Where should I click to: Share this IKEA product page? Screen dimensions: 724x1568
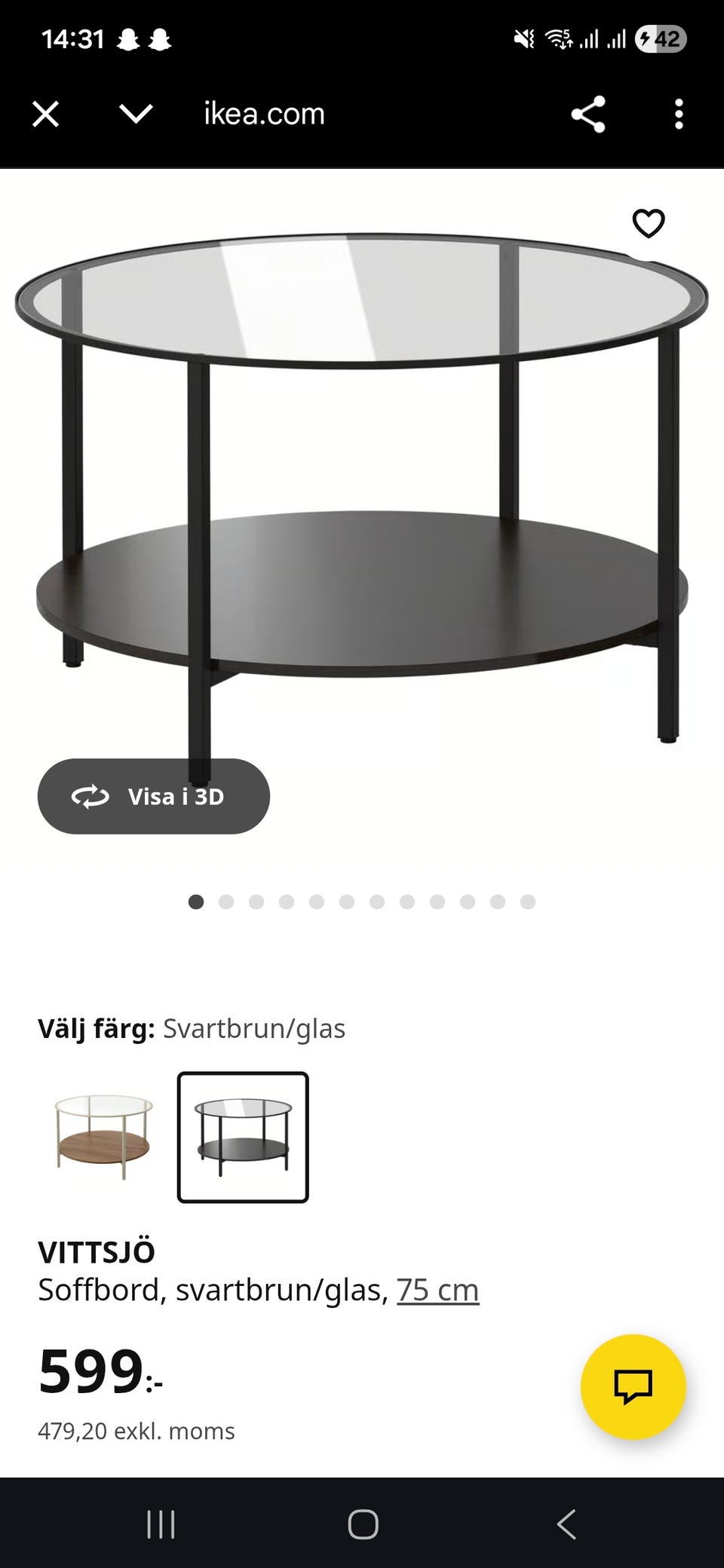click(x=588, y=115)
